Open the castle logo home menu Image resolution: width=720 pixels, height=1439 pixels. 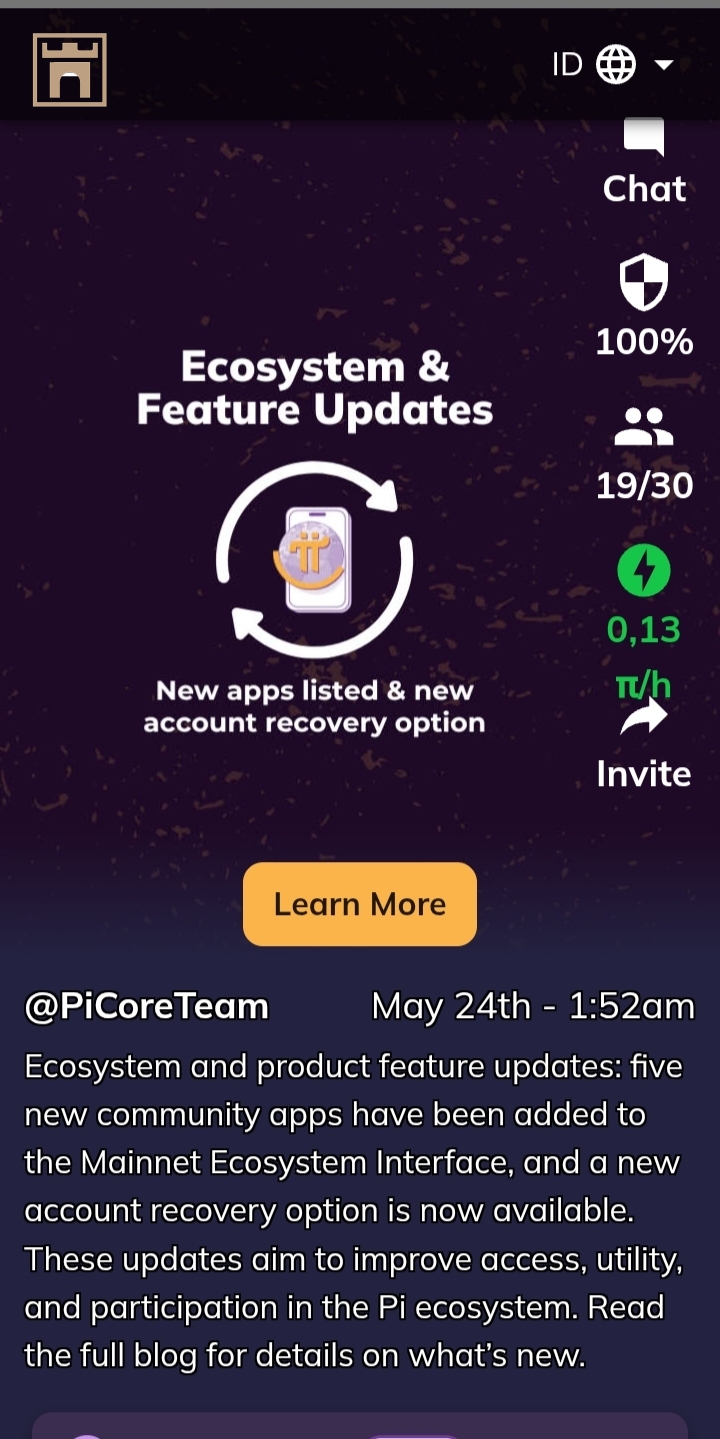point(70,69)
